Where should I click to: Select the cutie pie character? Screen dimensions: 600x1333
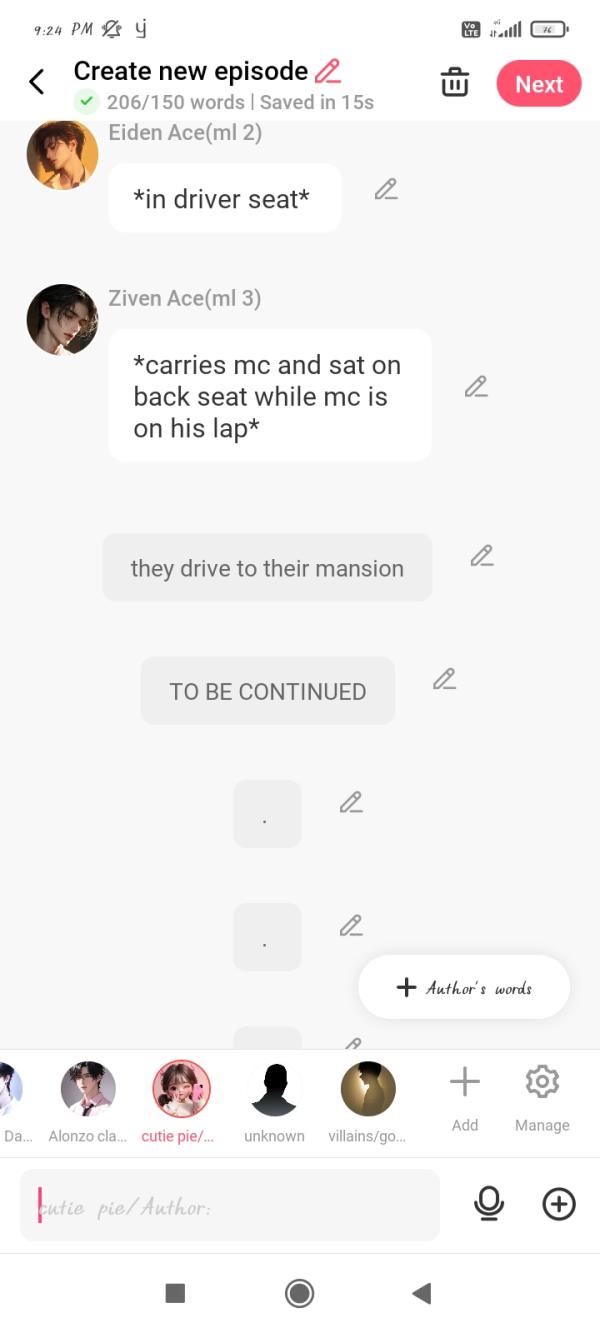(181, 1090)
